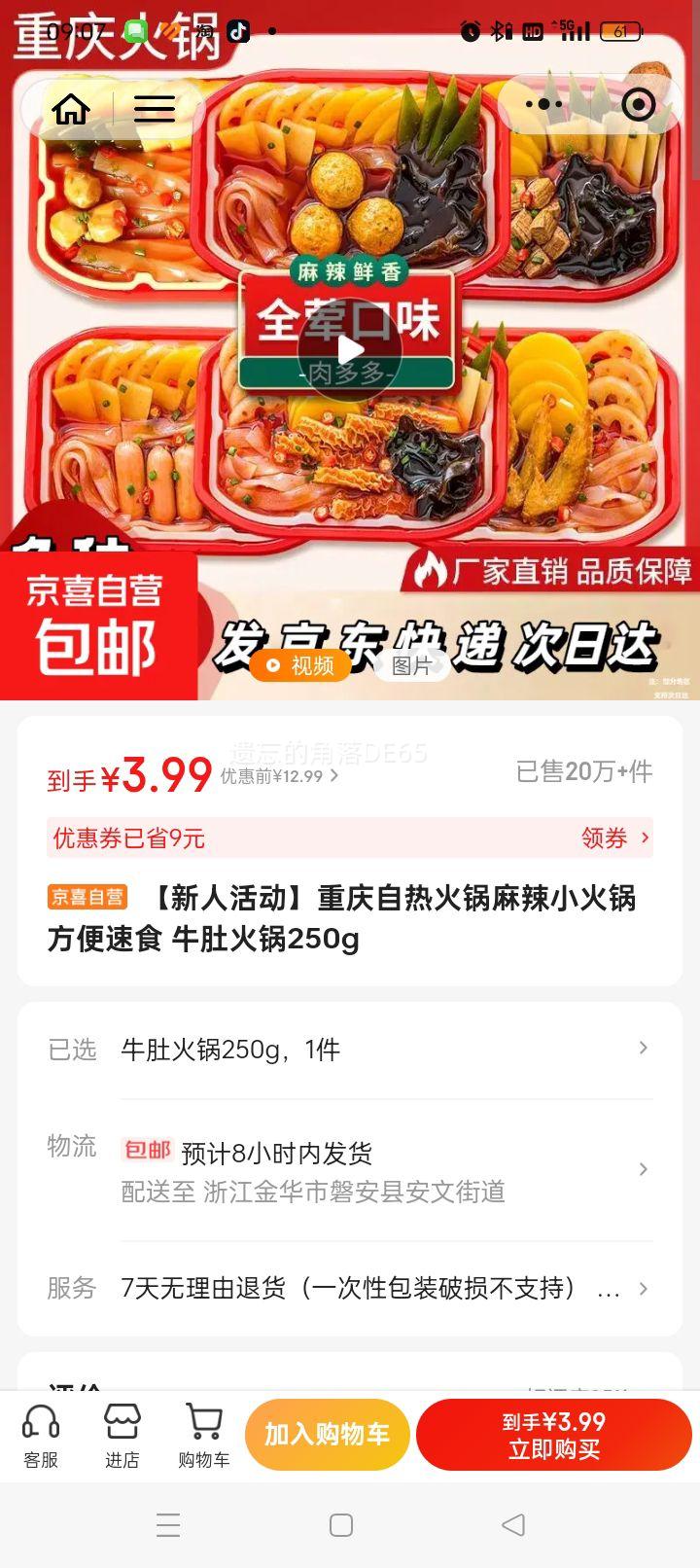Click the circular target icon top right
The image size is (700, 1568).
tap(640, 104)
